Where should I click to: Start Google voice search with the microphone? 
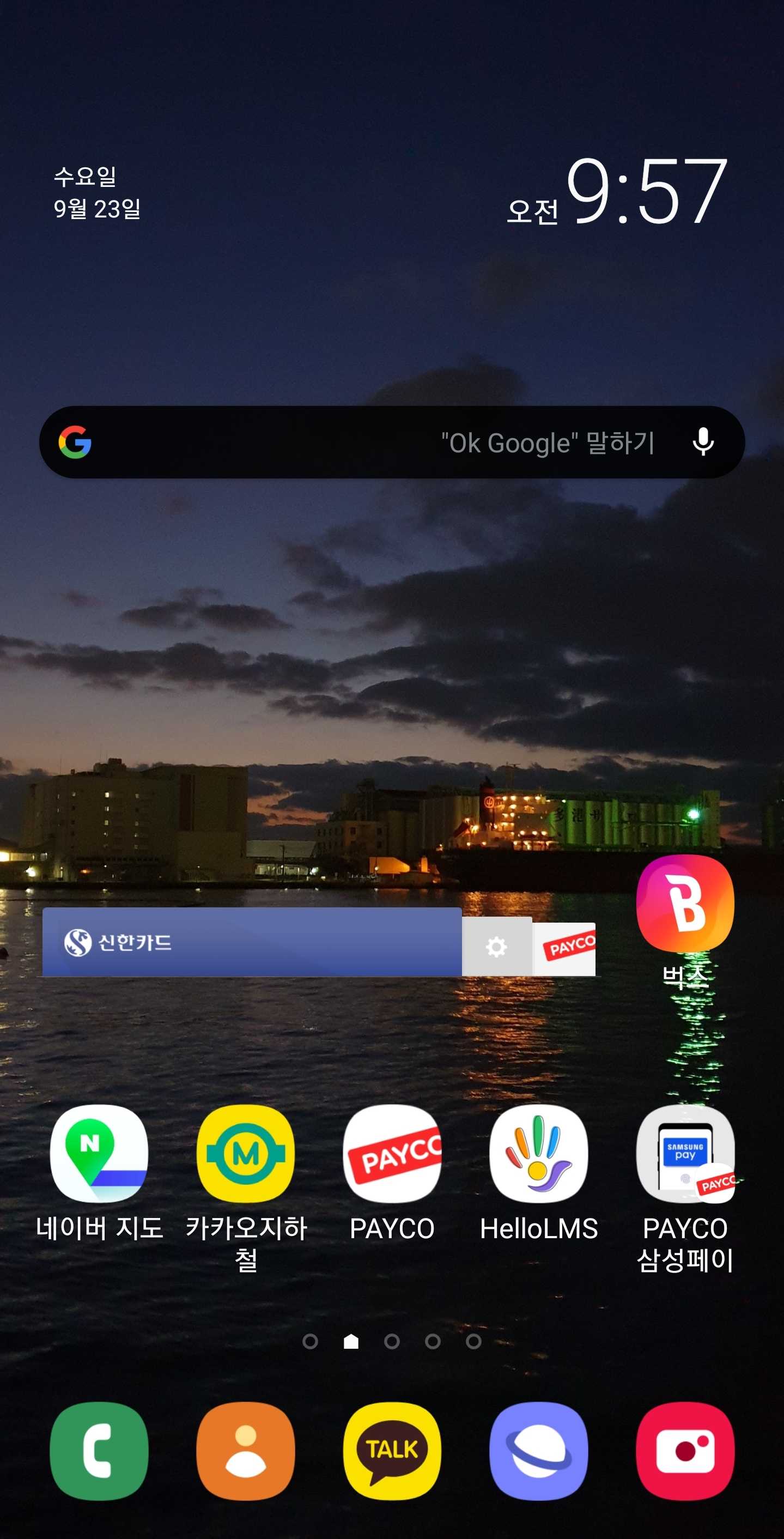point(703,442)
